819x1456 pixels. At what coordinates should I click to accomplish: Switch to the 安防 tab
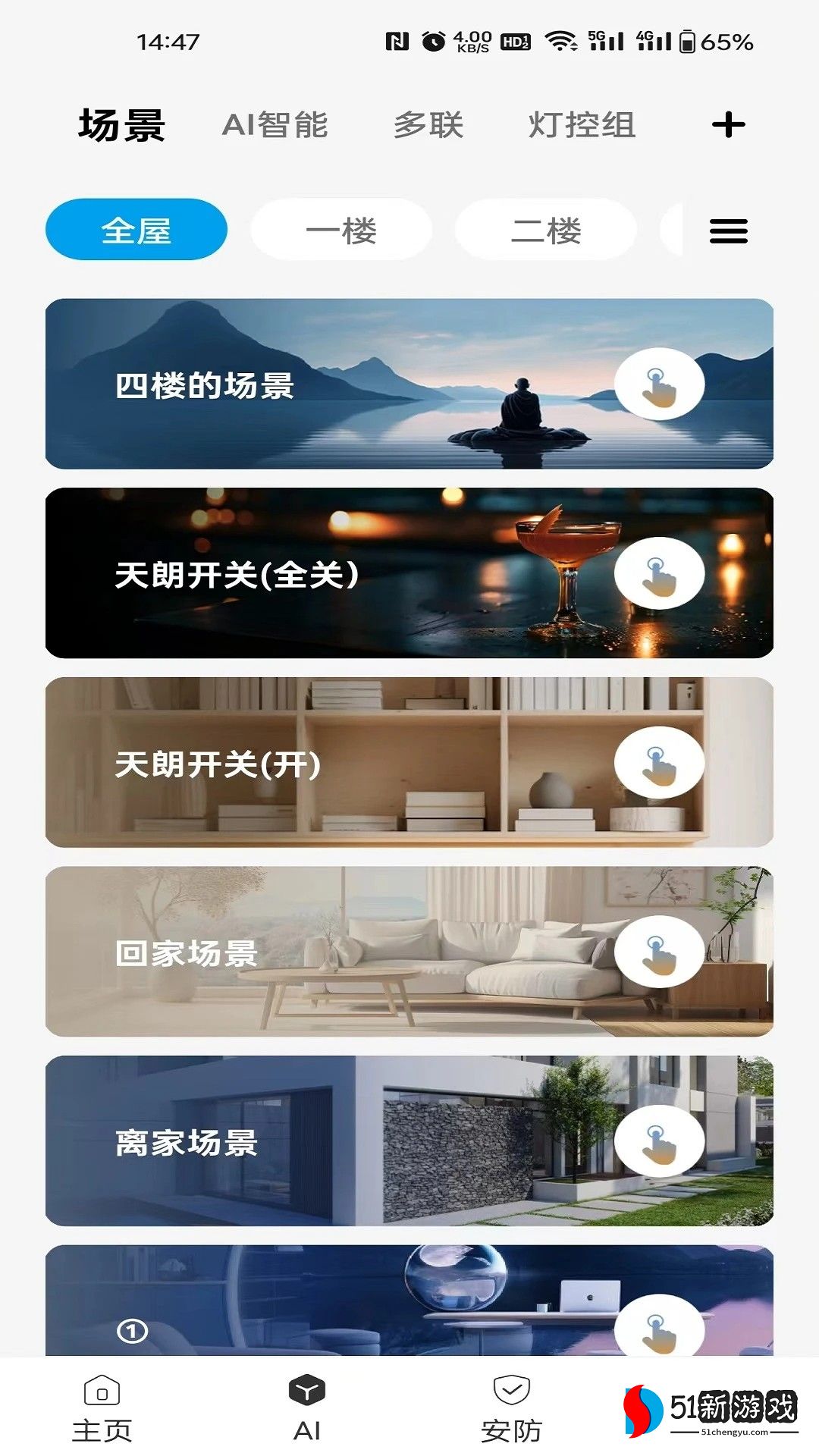512,1409
